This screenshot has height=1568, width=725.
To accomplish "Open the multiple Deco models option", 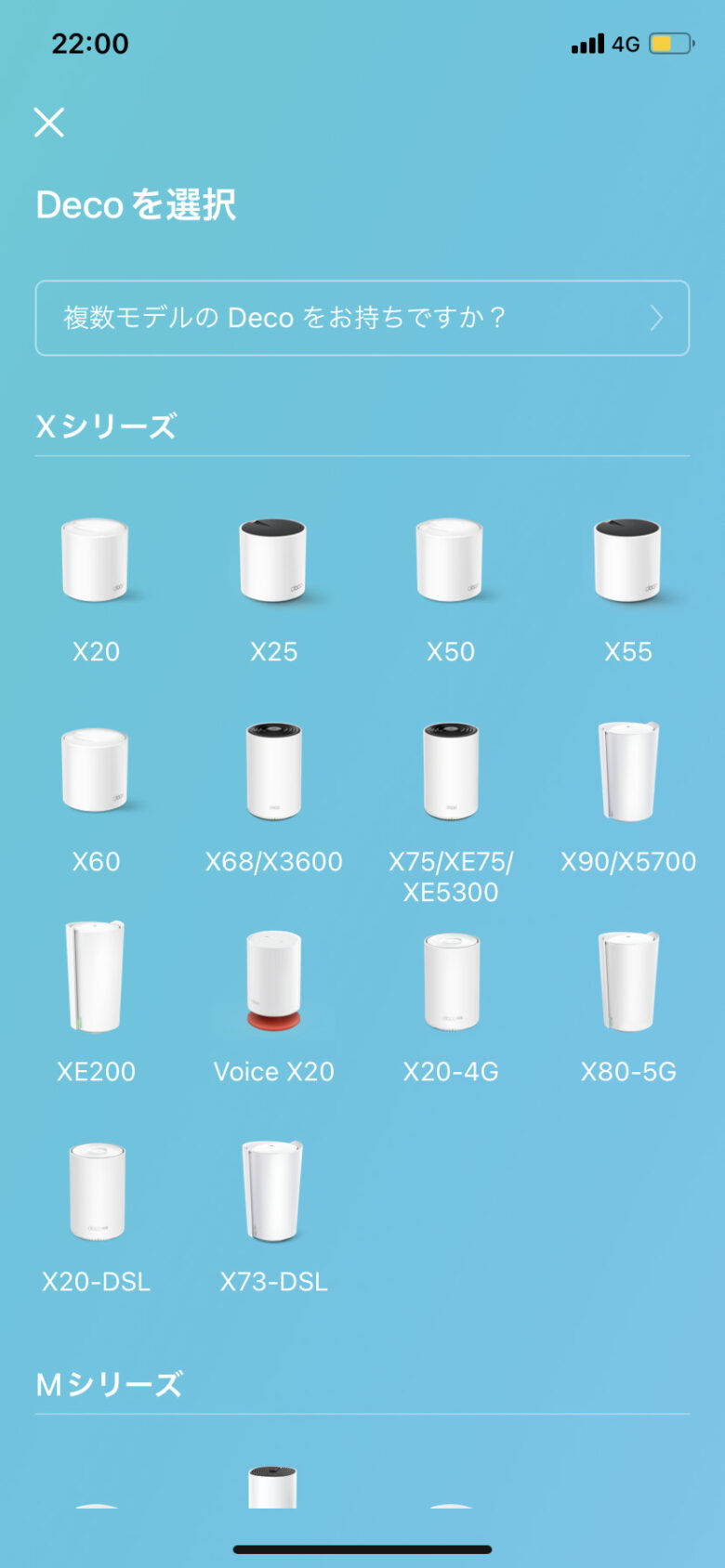I will (362, 318).
